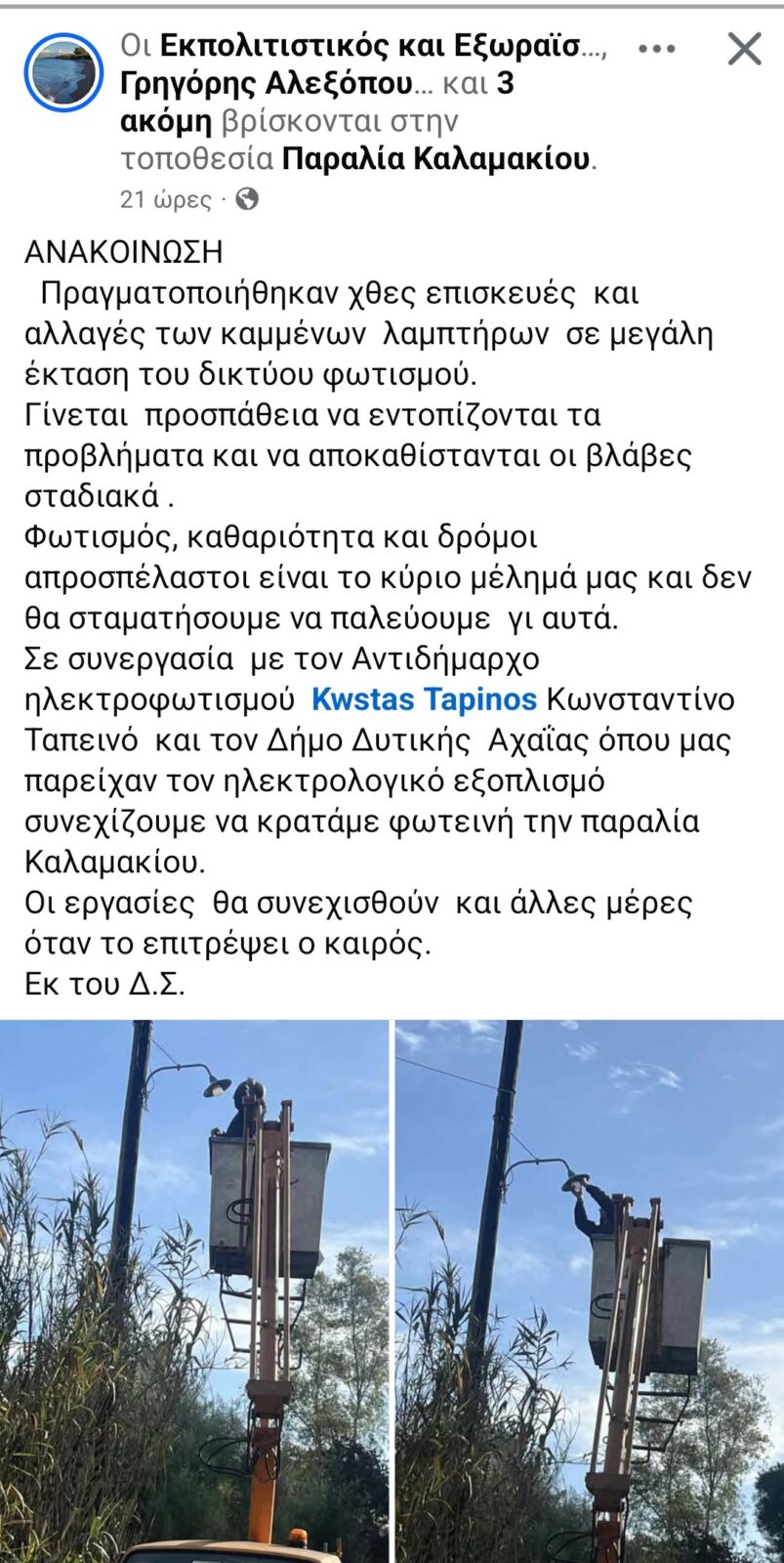Open the Παραλία Καλαμακίου location
This screenshot has height=1563, width=784.
pos(436,159)
